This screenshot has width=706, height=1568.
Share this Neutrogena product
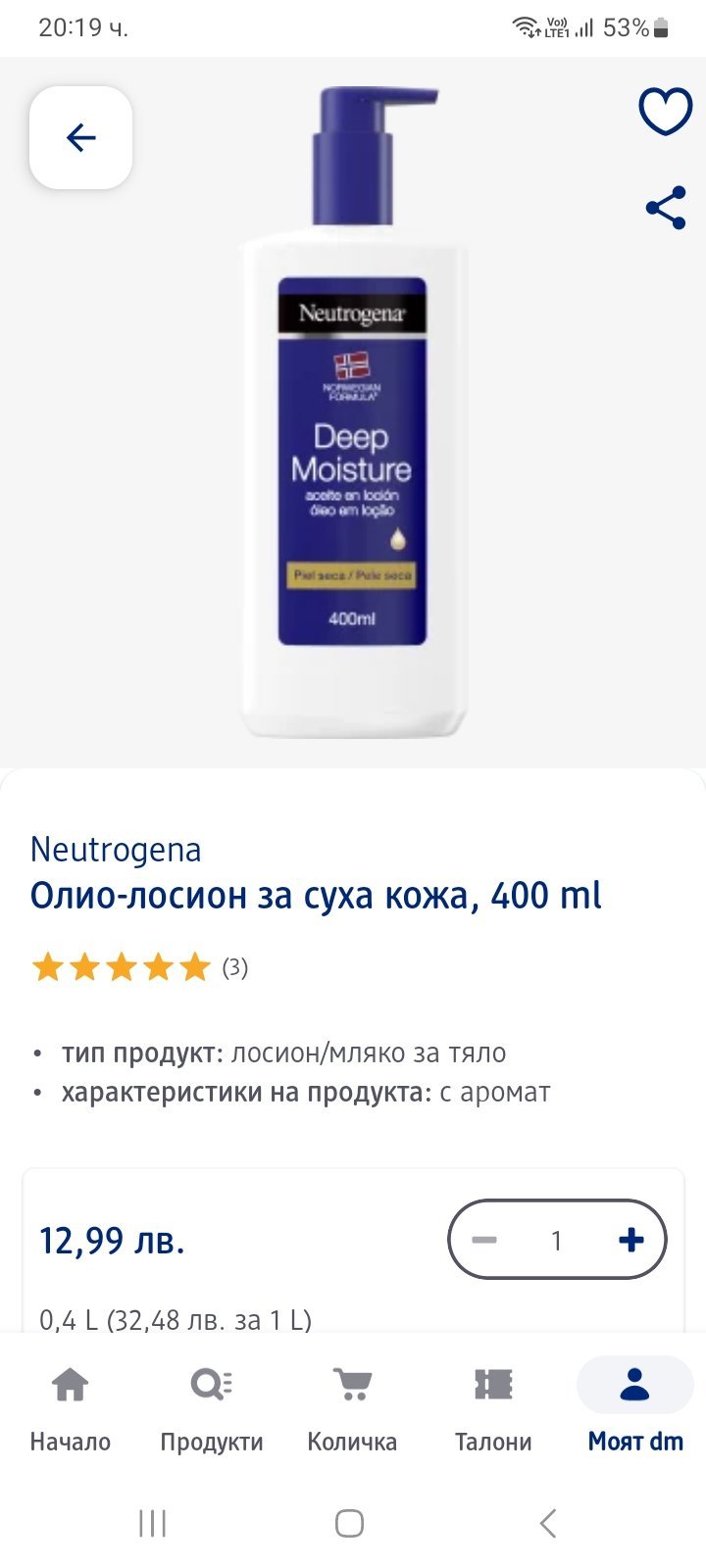click(665, 208)
